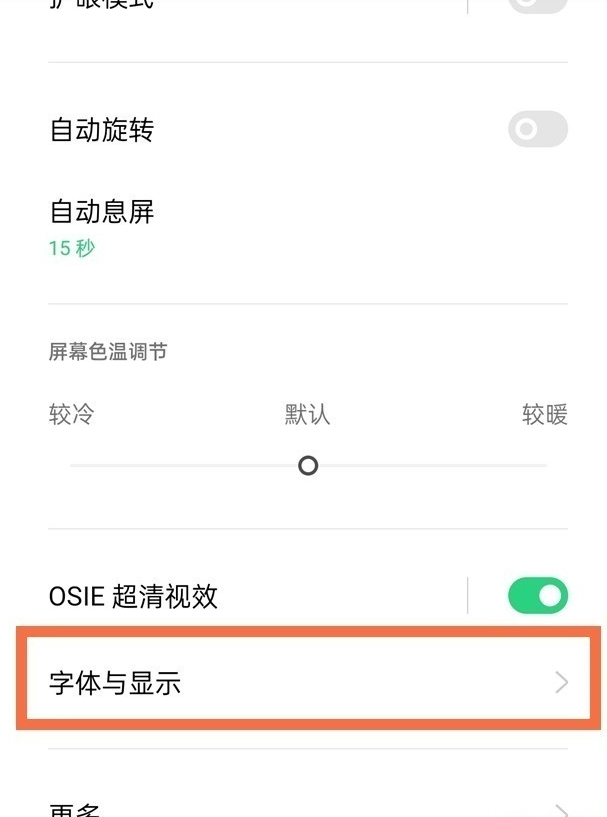Tap the 屏幕色温调节 slider

click(308, 466)
